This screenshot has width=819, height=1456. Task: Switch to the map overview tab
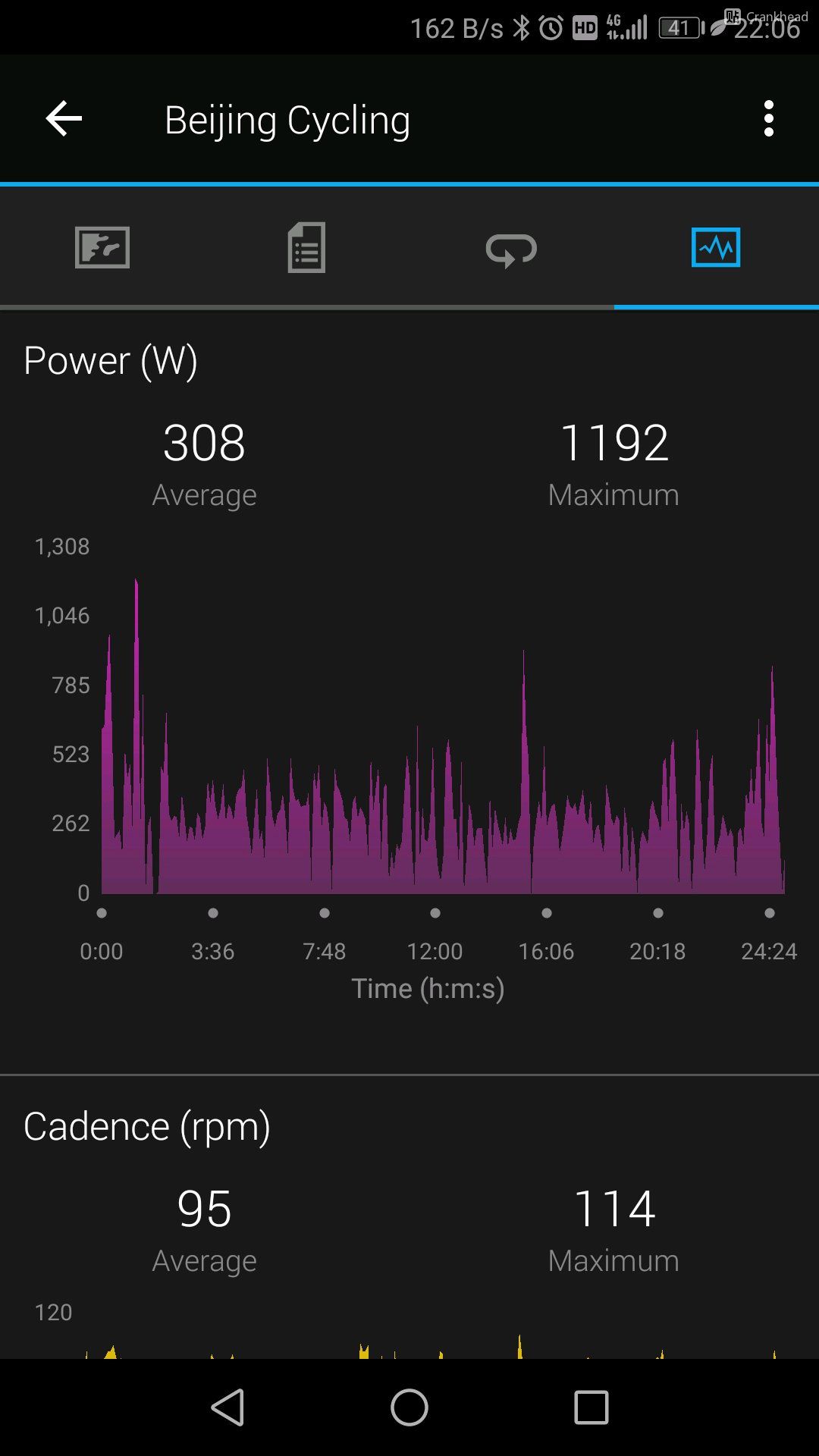tap(102, 247)
